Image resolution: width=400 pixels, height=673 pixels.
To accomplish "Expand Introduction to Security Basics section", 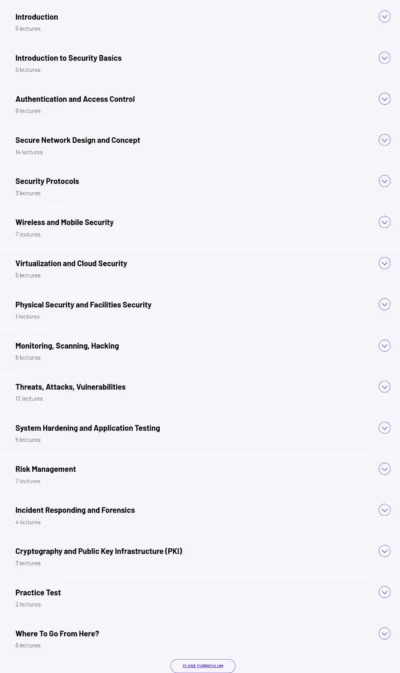I will click(384, 58).
